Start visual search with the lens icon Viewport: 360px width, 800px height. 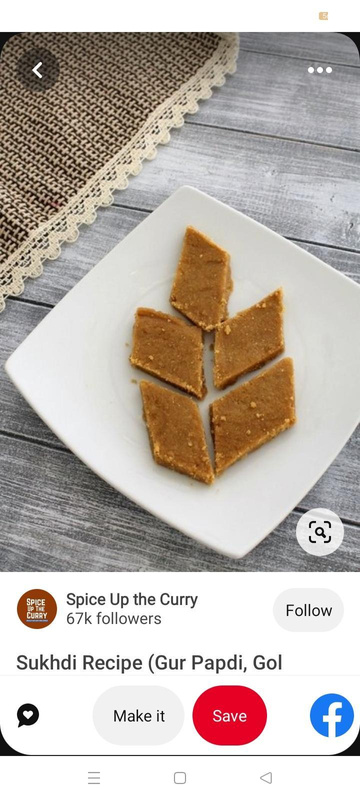[x=320, y=532]
